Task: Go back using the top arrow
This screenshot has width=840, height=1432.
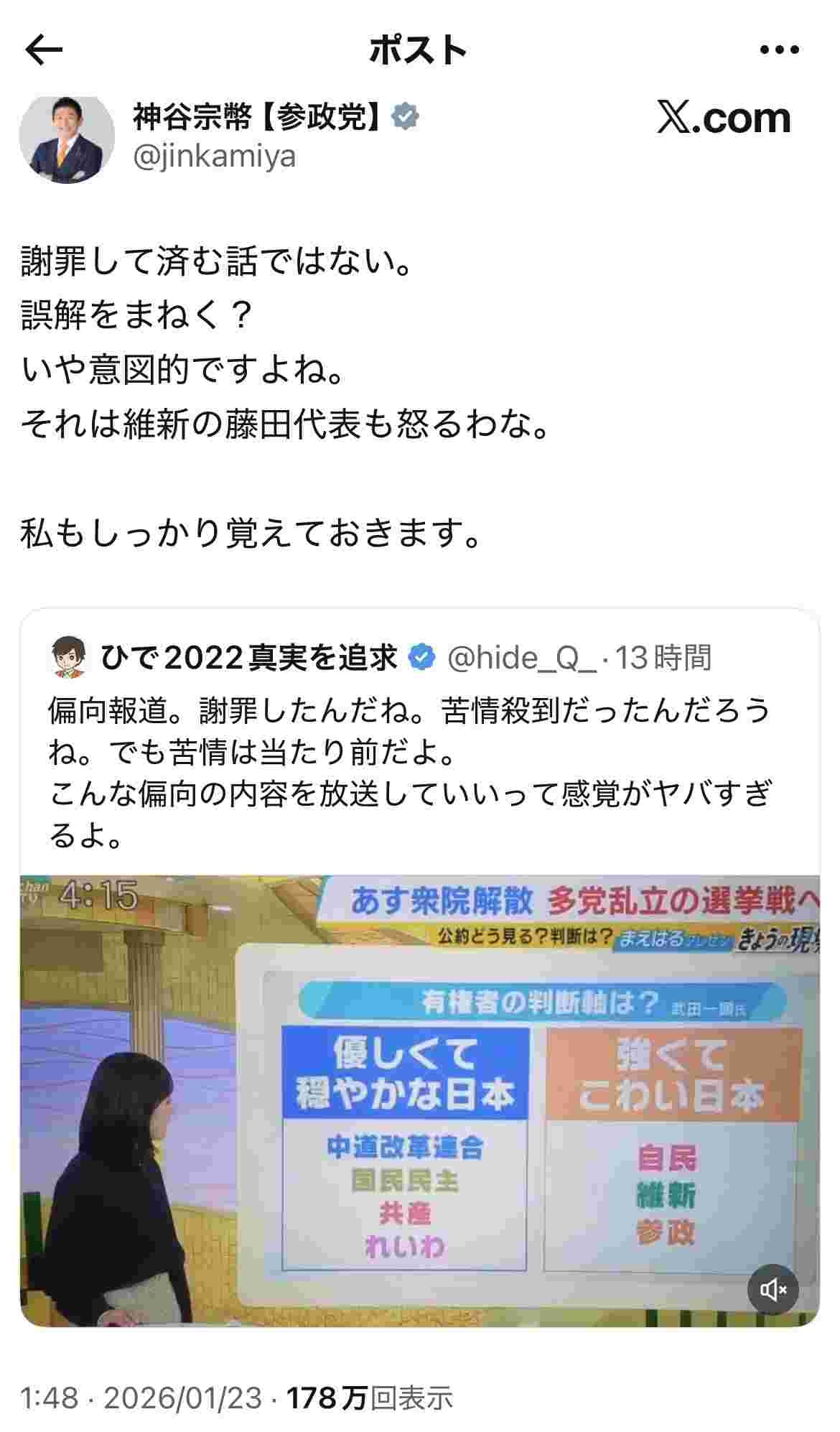Action: [x=45, y=50]
